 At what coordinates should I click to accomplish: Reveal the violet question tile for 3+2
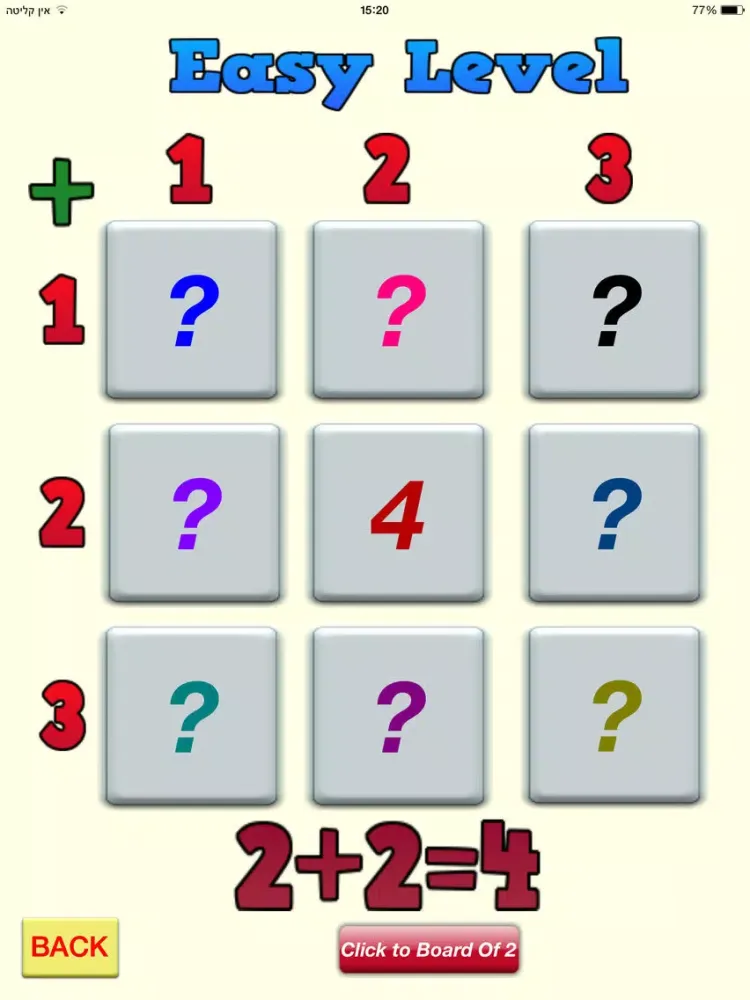click(x=399, y=716)
